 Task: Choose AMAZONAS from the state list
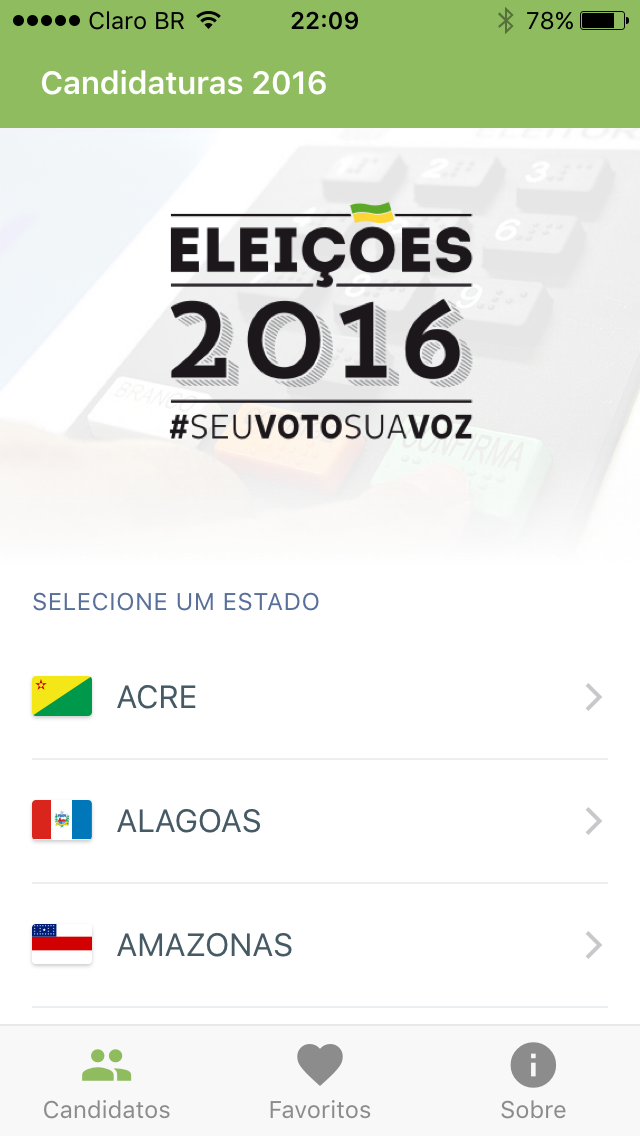[x=320, y=945]
